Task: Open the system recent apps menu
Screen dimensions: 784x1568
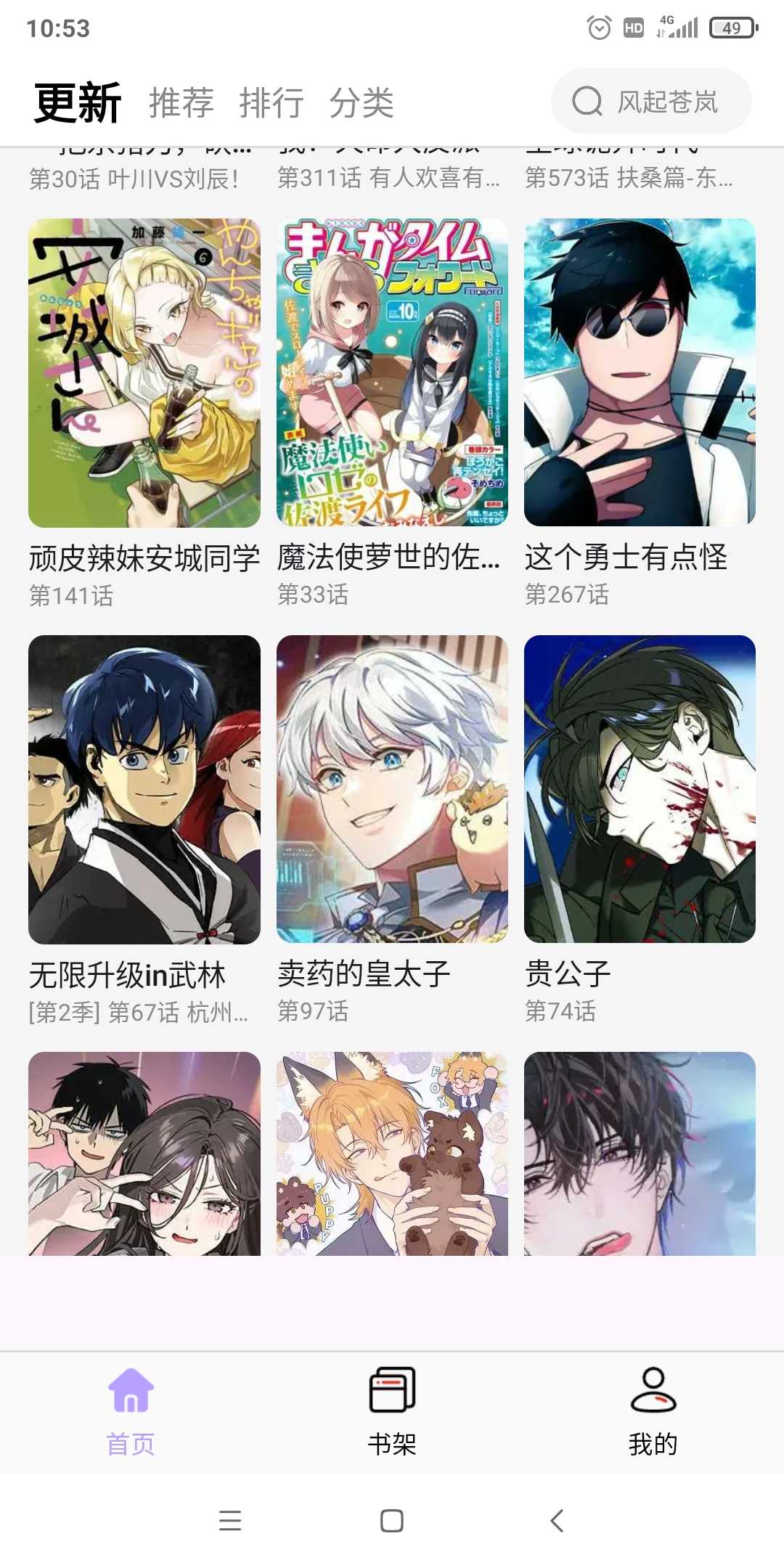Action: pos(230,1521)
